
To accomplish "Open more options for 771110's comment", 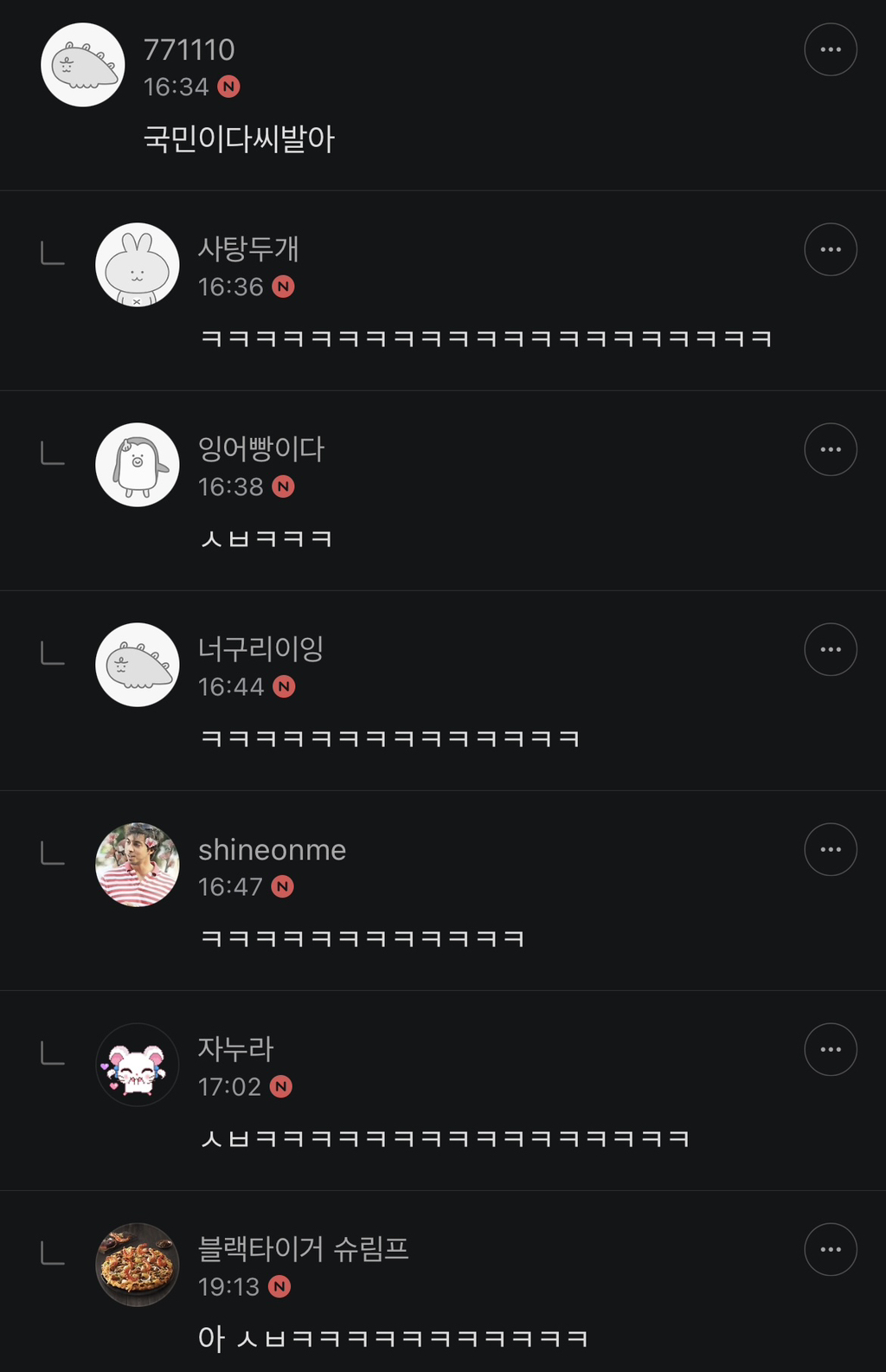I will 831,49.
